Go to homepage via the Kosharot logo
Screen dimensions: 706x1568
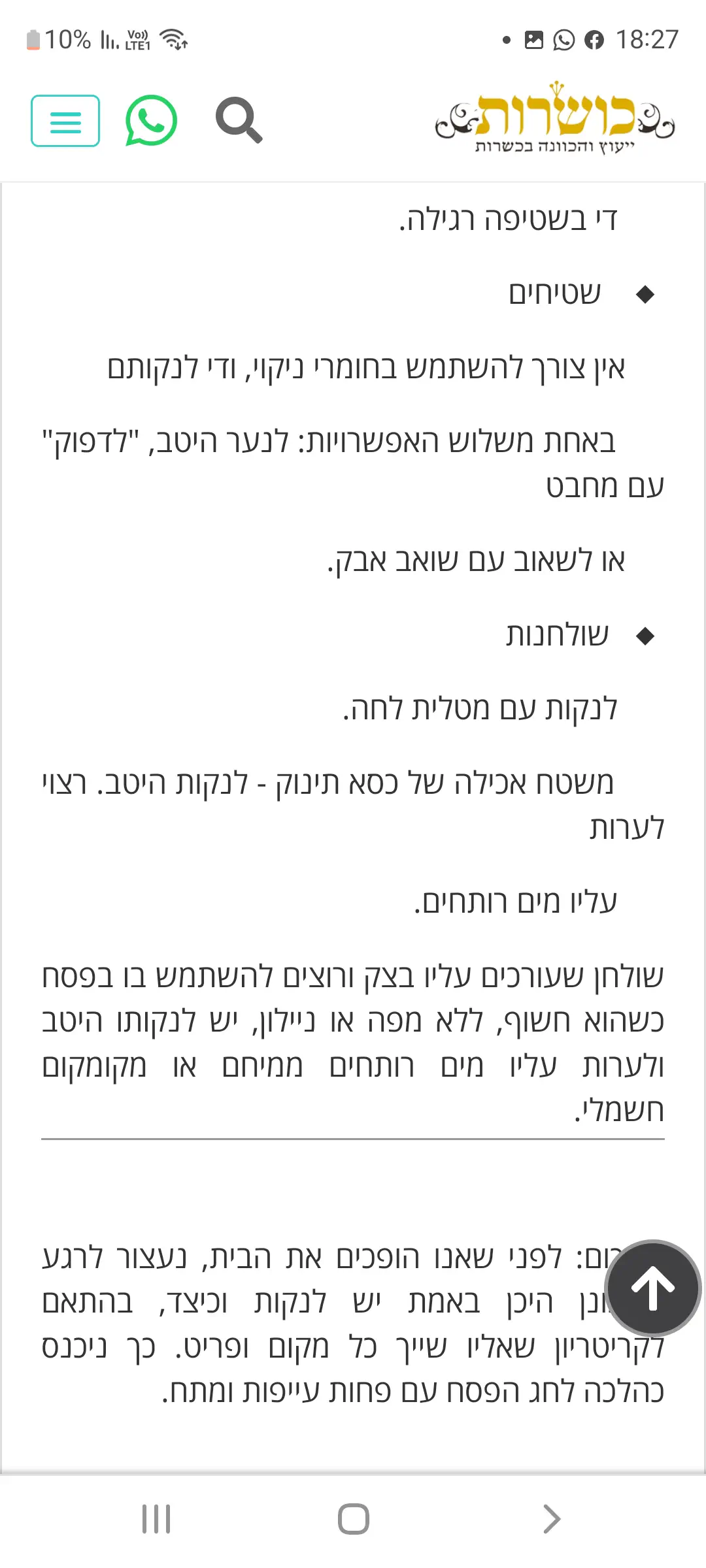click(x=555, y=118)
